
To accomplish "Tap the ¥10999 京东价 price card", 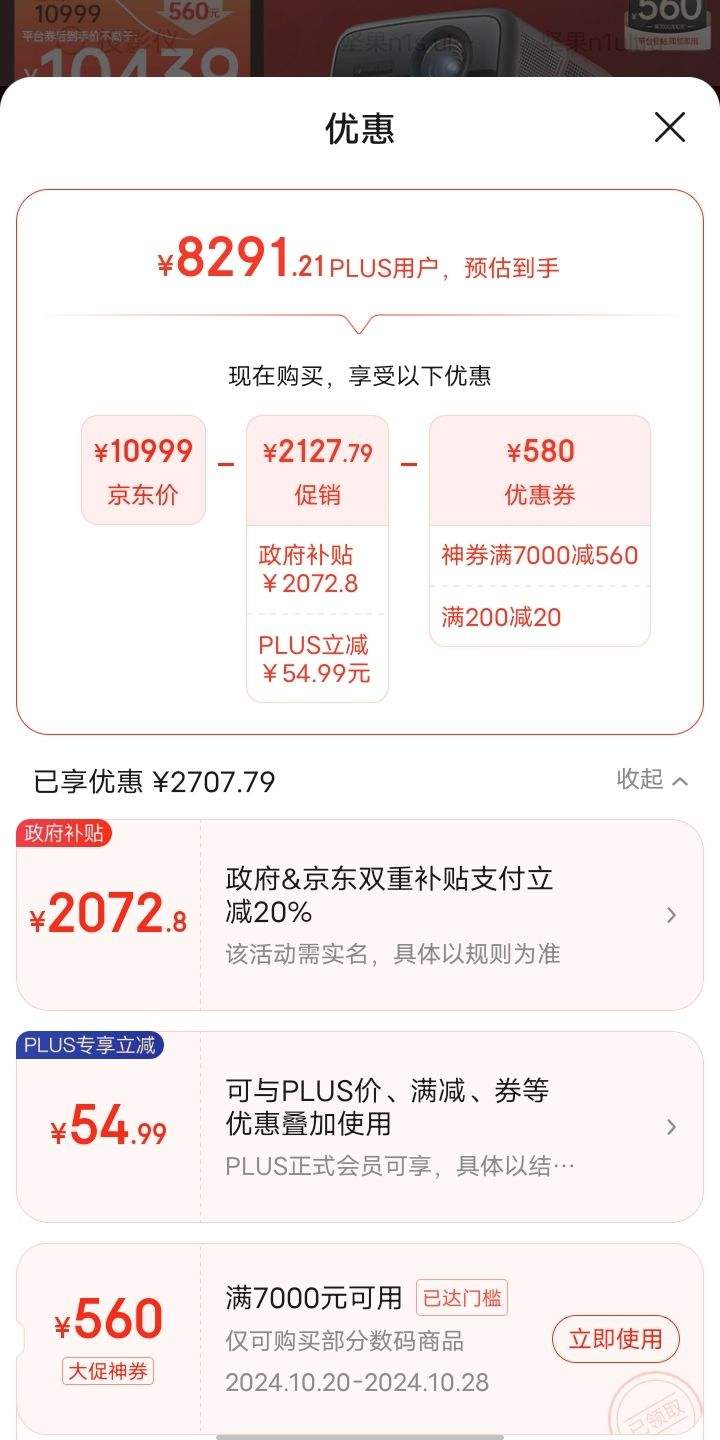I will tap(142, 469).
